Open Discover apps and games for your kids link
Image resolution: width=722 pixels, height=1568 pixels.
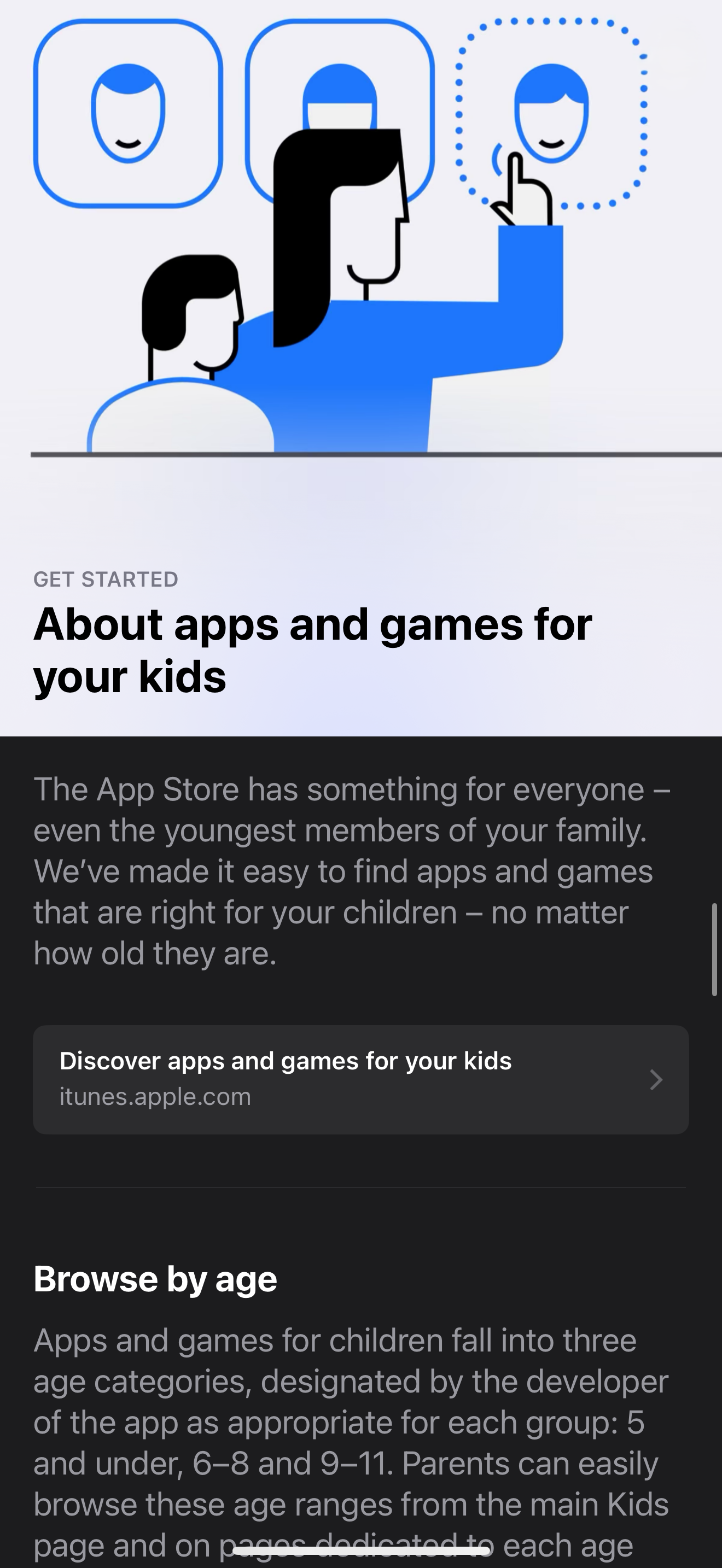(x=360, y=1079)
